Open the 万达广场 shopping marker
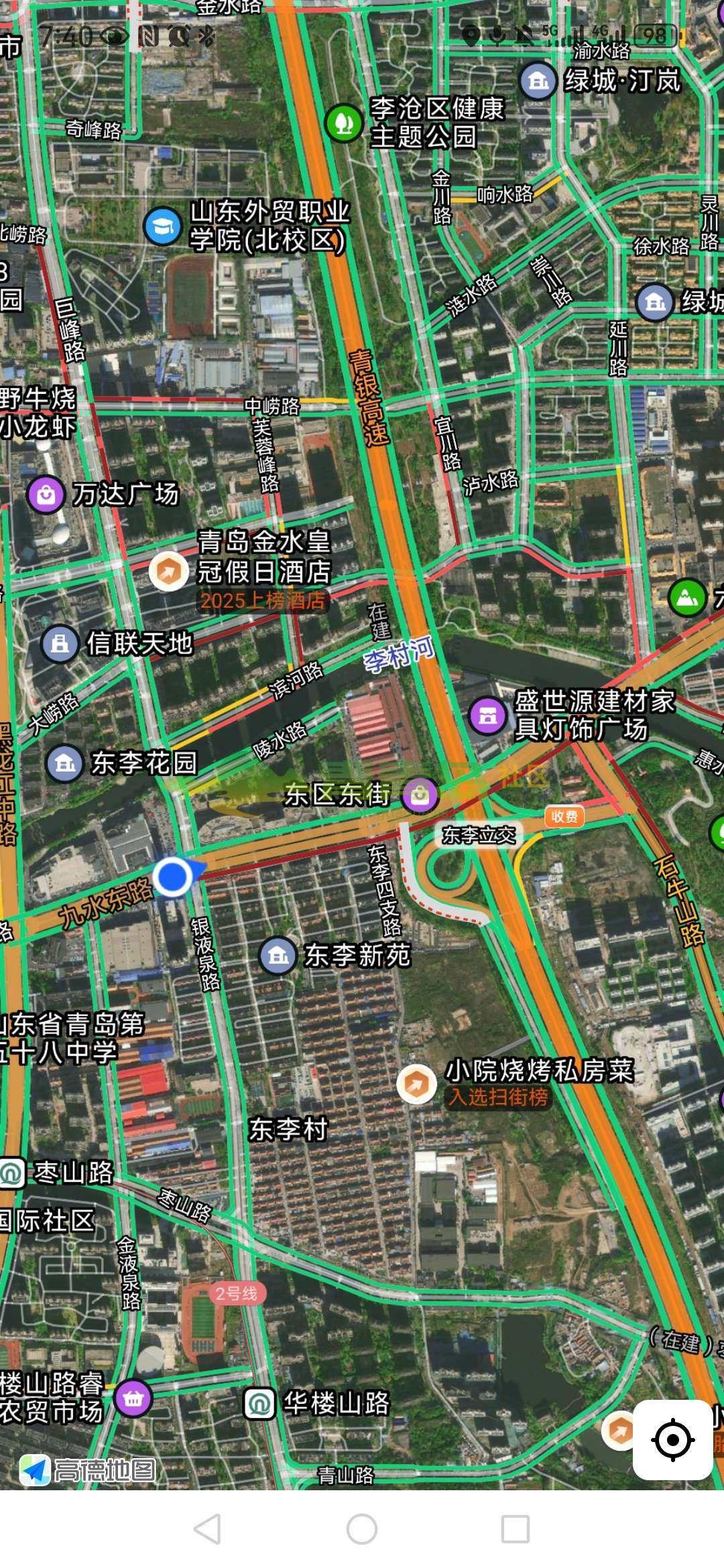This screenshot has height=1568, width=724. tap(46, 495)
